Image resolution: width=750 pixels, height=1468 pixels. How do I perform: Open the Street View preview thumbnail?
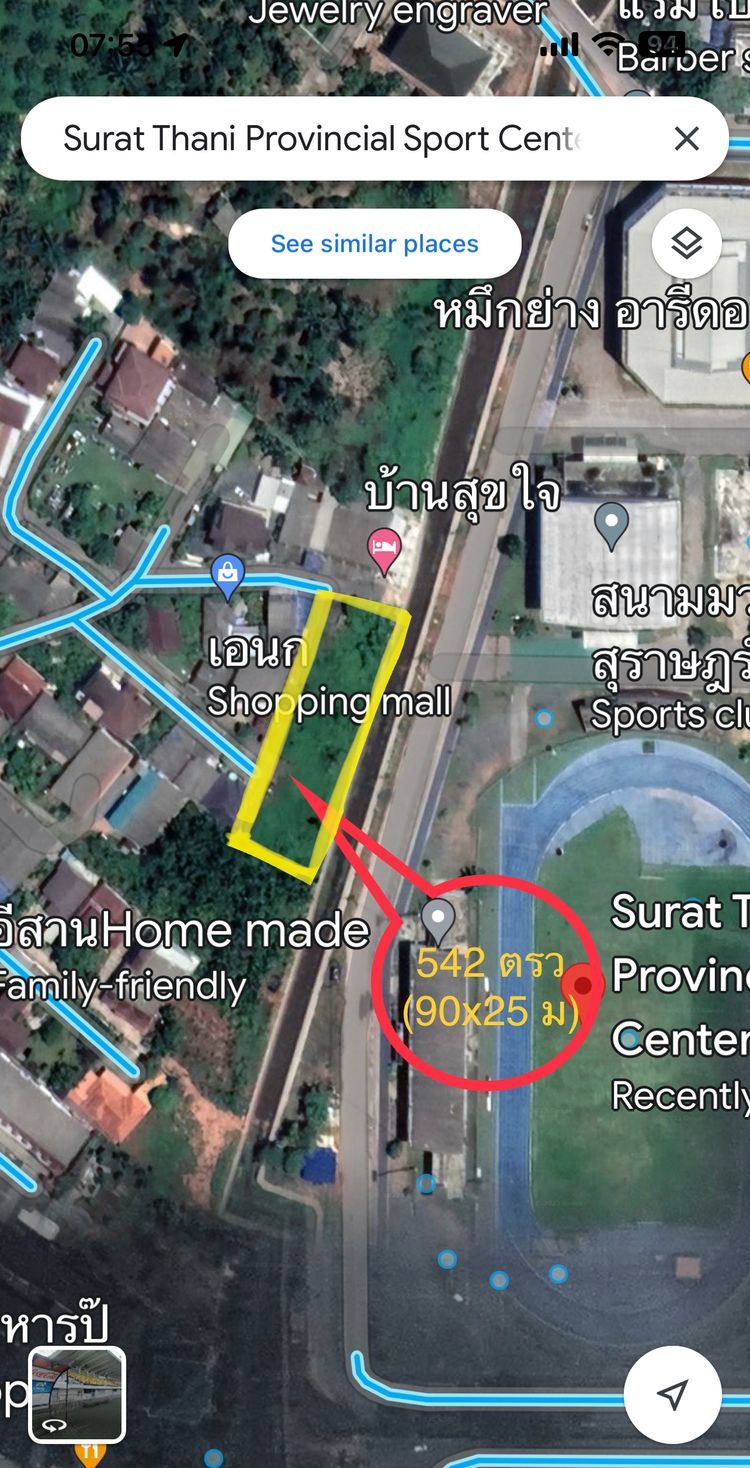[77, 1394]
